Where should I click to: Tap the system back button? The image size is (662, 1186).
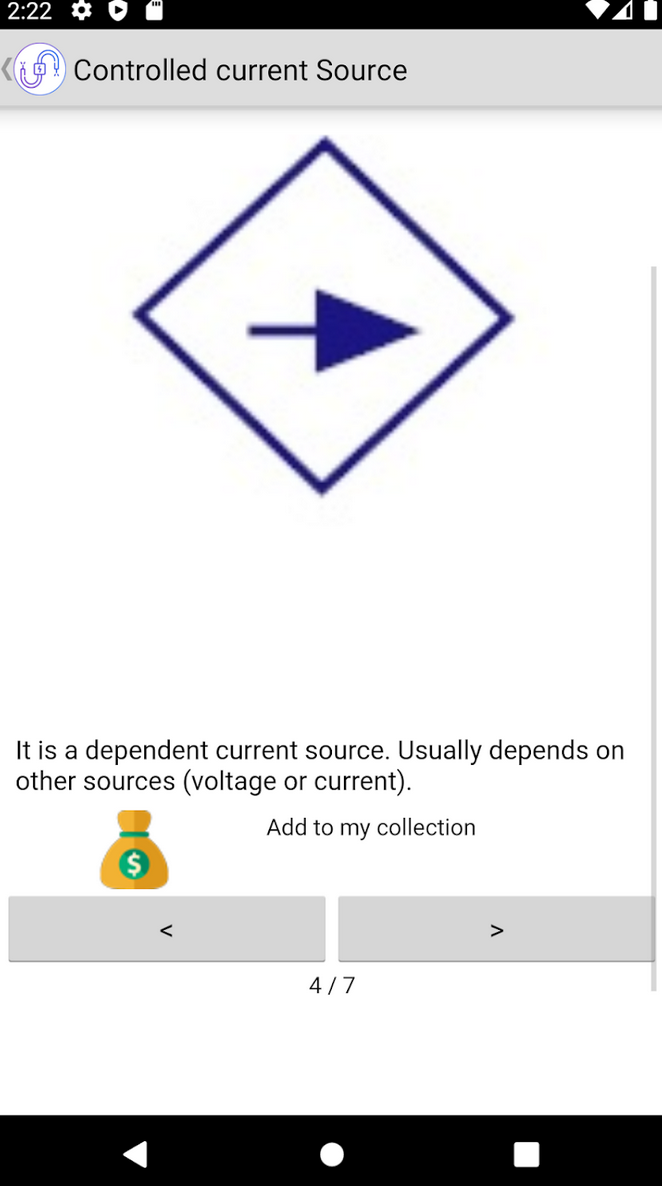pyautogui.click(x=135, y=1154)
